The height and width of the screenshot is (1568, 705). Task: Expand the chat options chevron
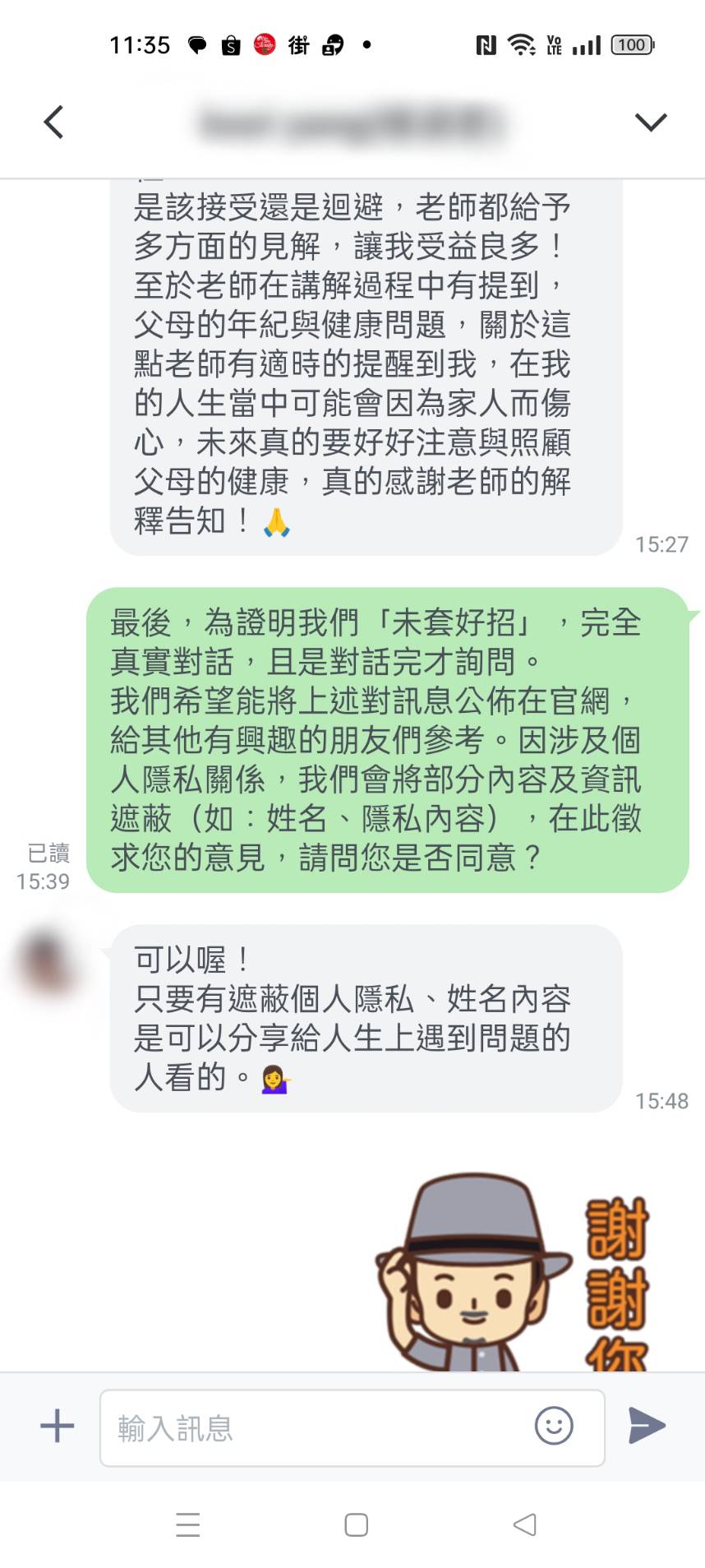pos(650,123)
